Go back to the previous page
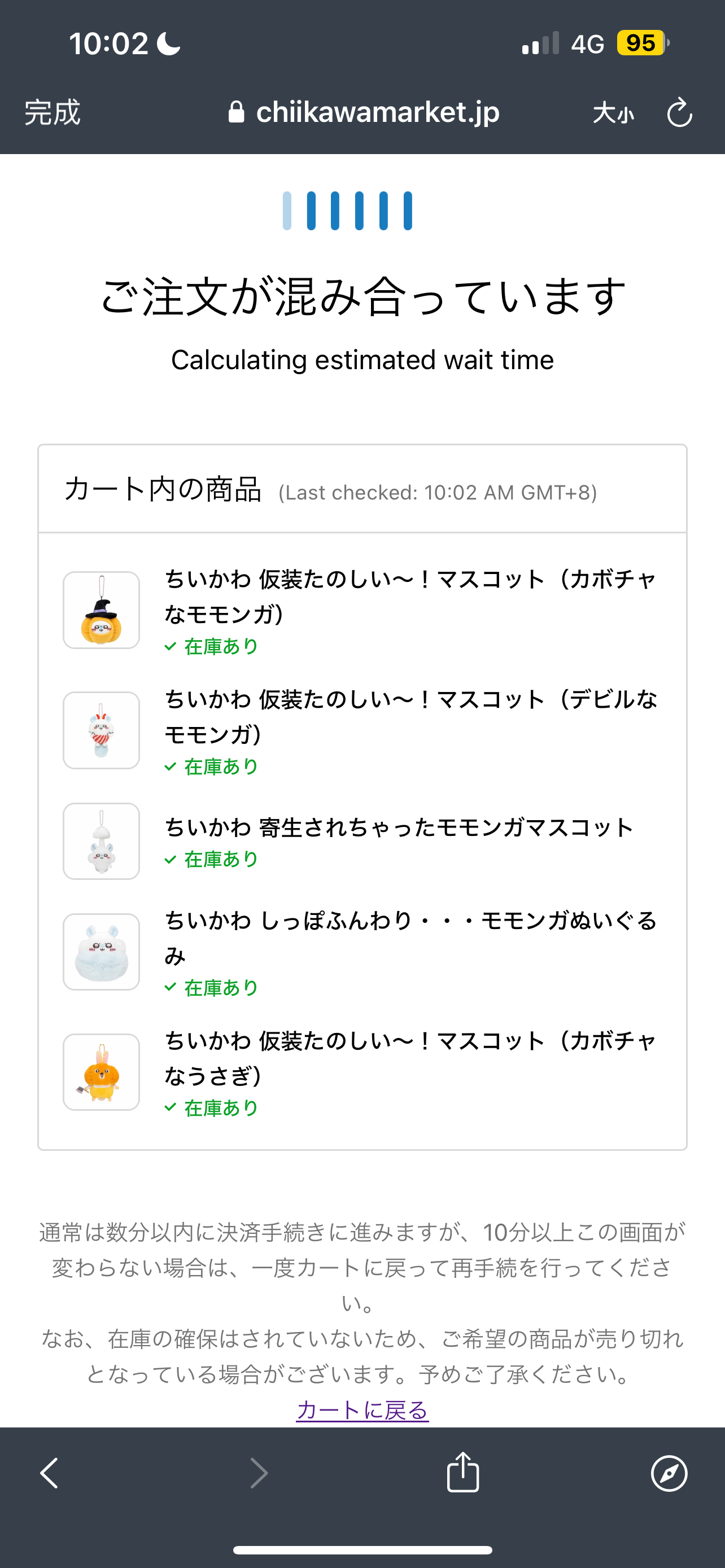This screenshot has height=1568, width=725. 49,1473
